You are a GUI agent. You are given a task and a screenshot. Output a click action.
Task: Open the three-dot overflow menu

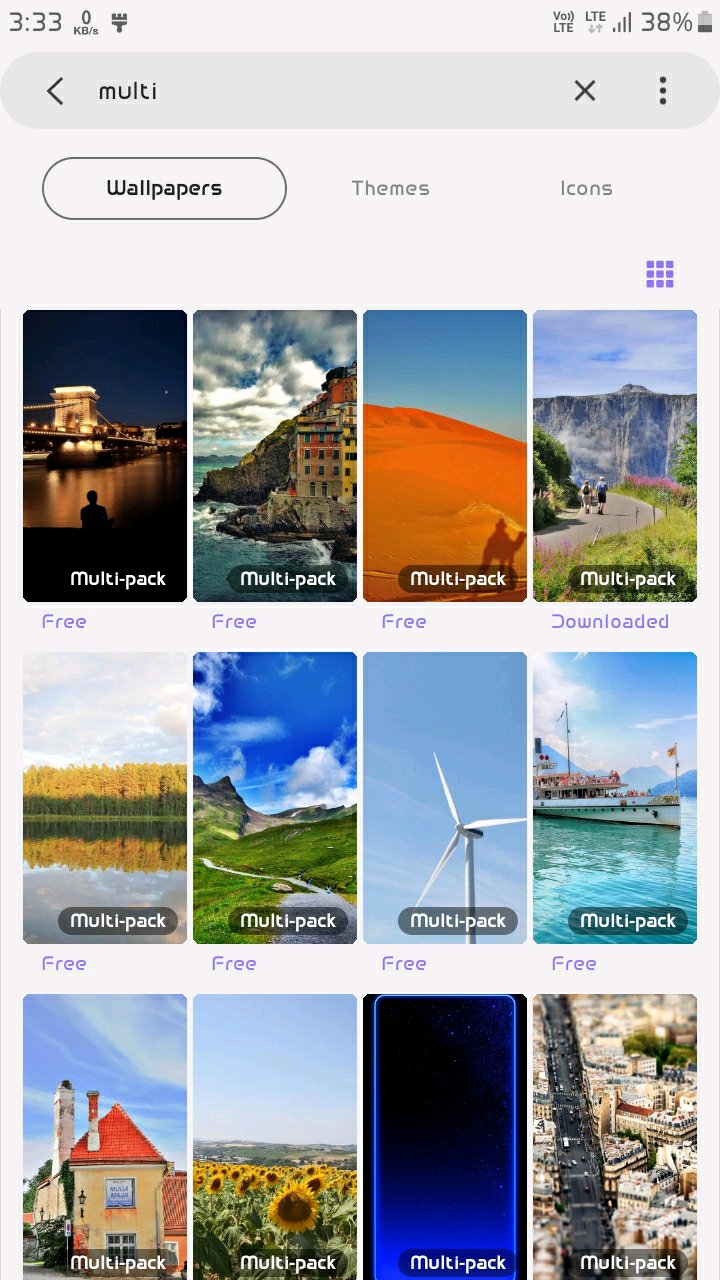click(x=662, y=91)
